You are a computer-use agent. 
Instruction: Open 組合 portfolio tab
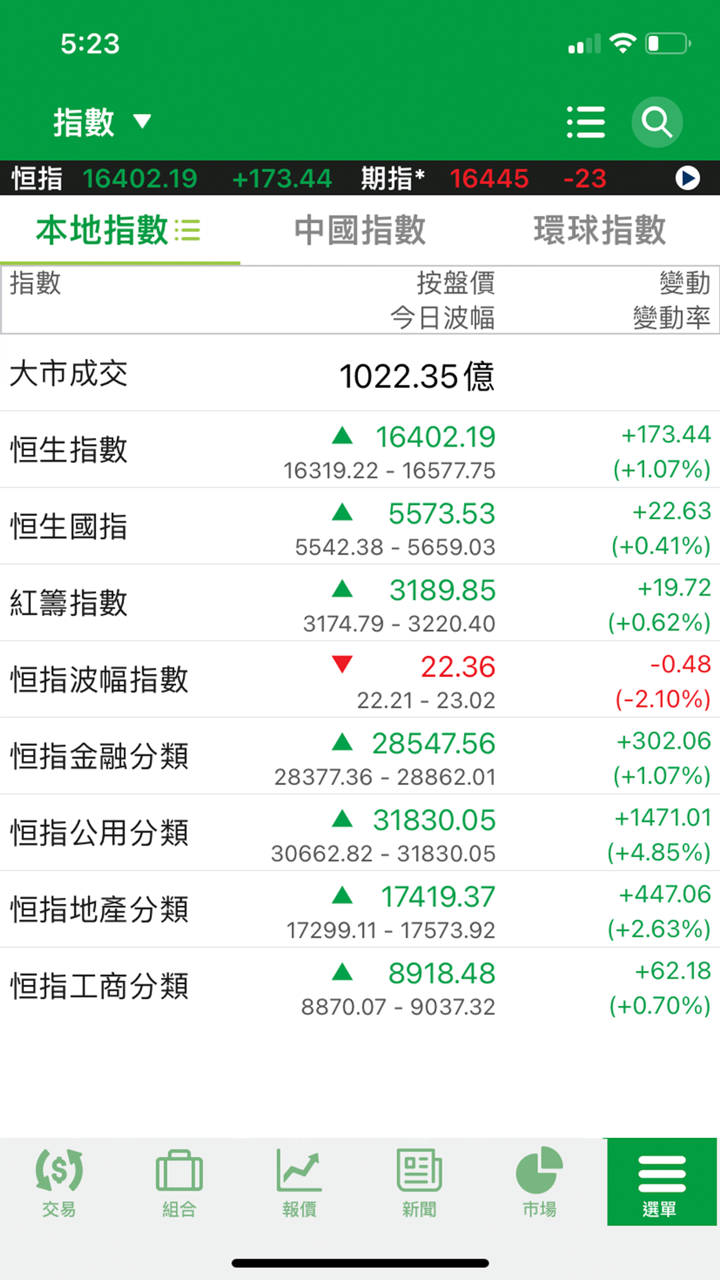[179, 1182]
